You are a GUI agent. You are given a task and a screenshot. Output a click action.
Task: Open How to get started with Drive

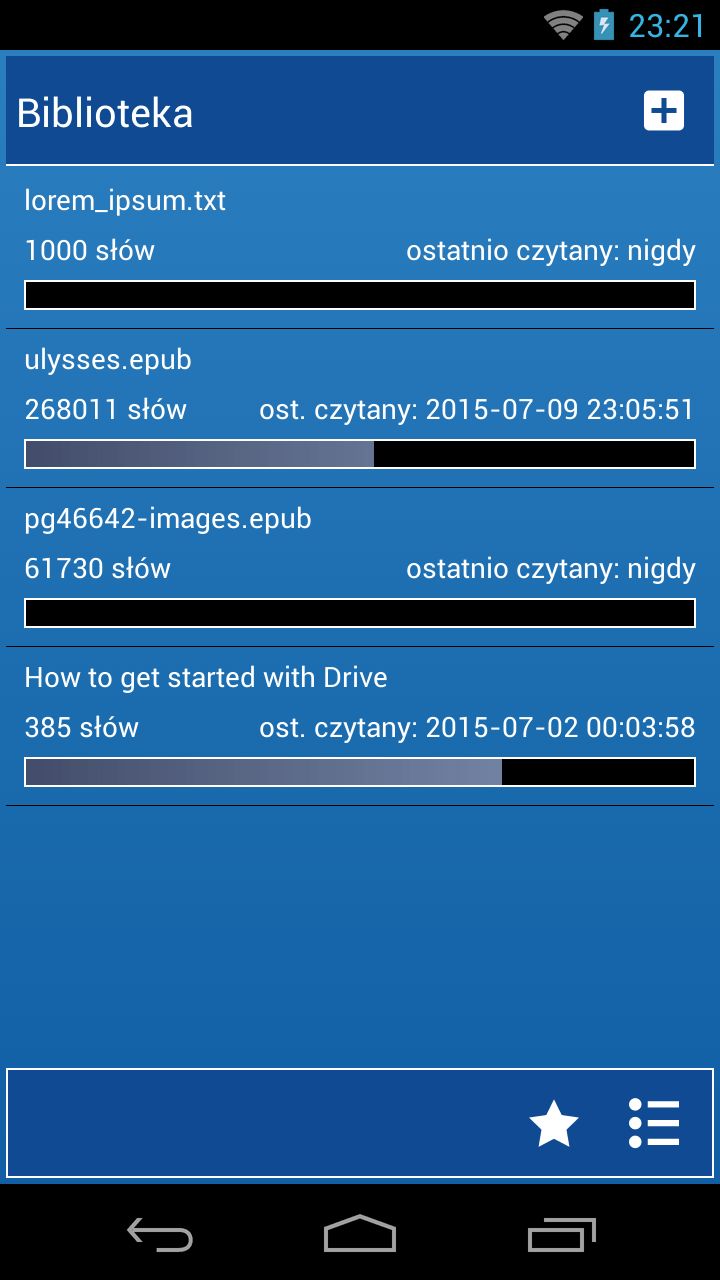point(359,726)
